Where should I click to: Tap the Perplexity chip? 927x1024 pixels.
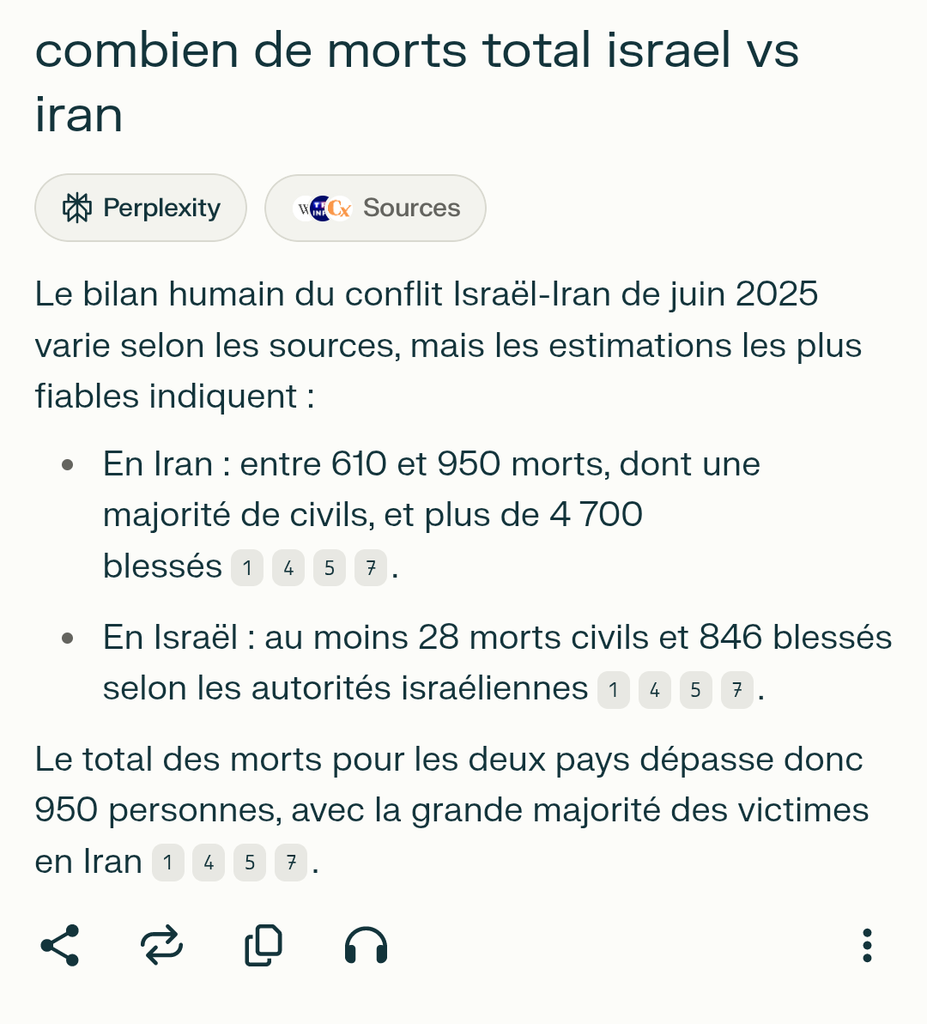tap(140, 208)
